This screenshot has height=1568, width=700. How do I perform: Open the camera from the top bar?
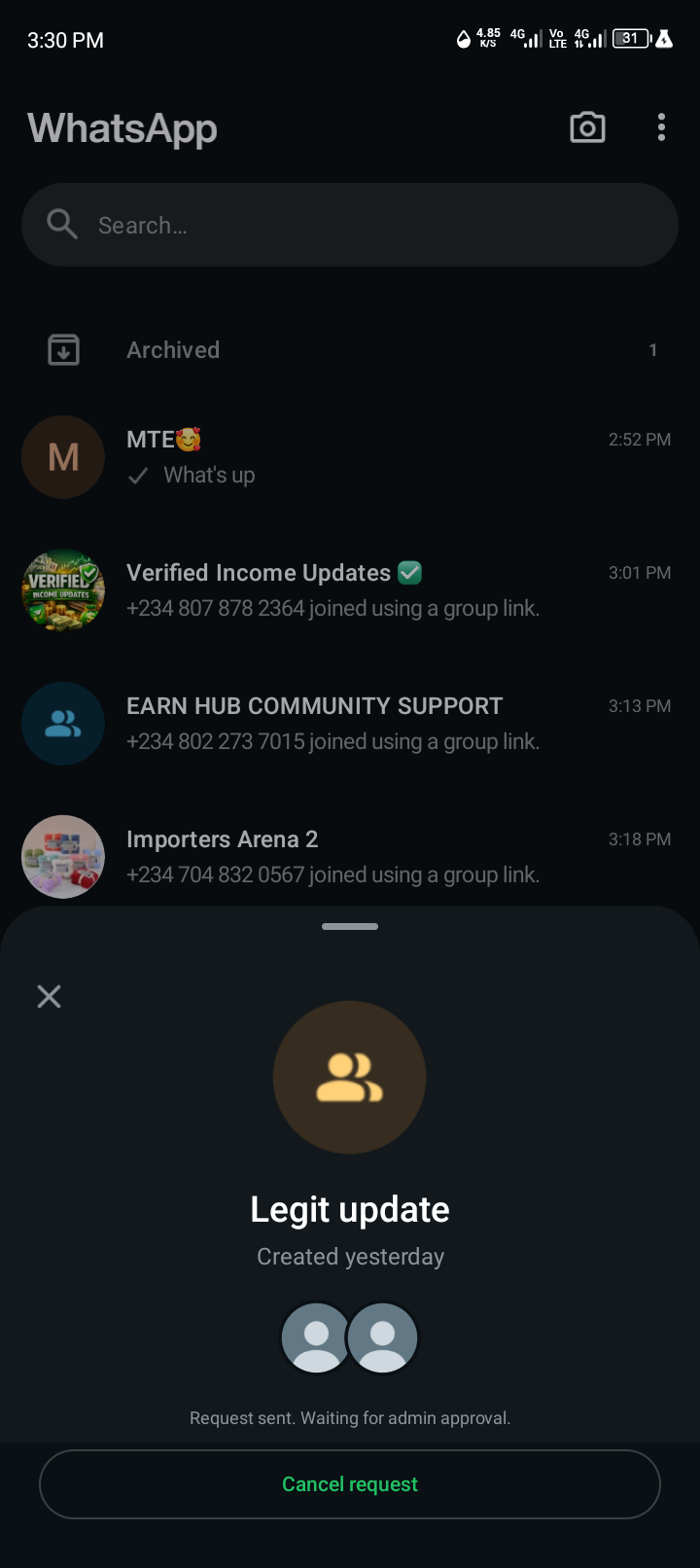tap(587, 127)
